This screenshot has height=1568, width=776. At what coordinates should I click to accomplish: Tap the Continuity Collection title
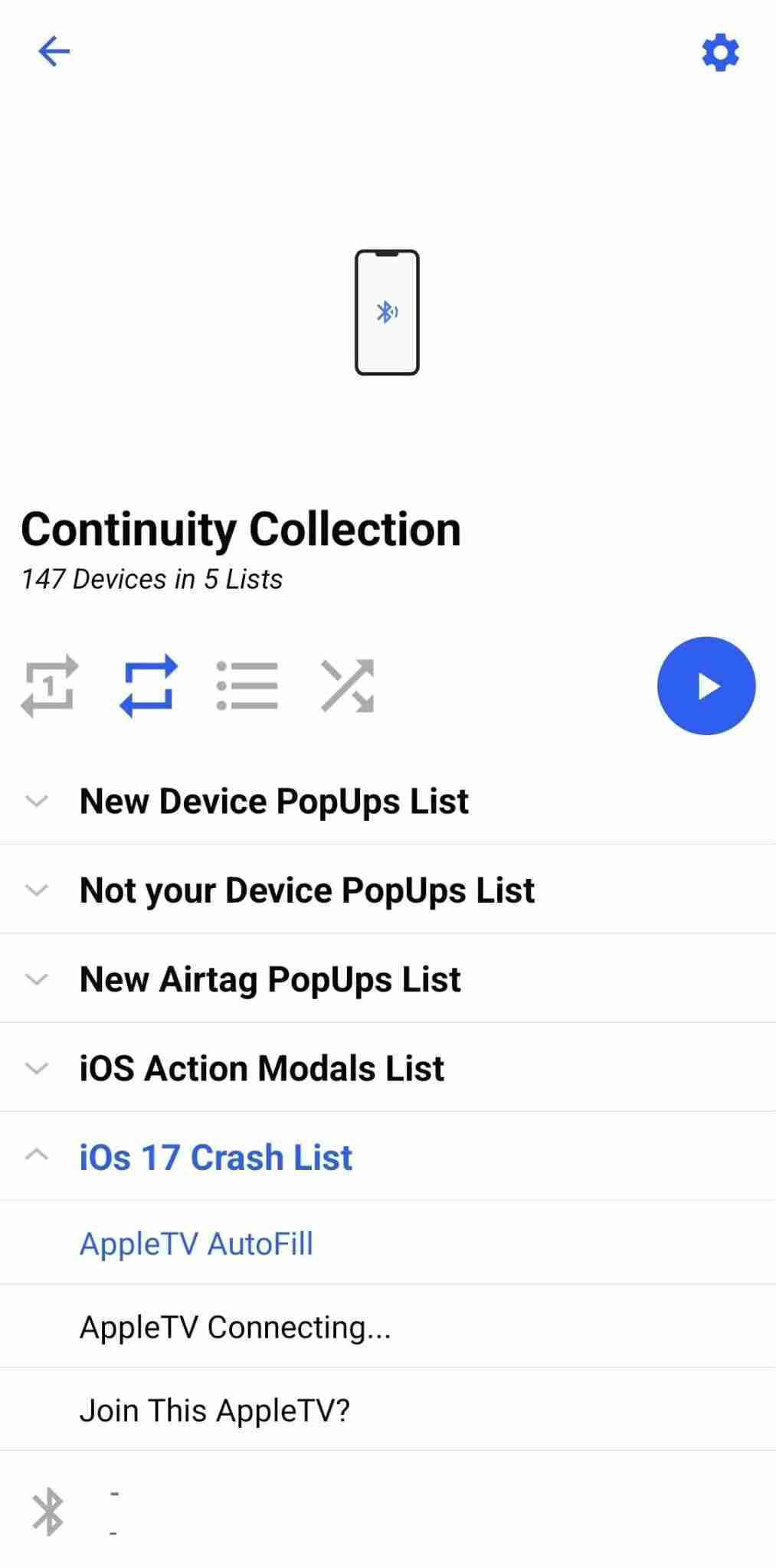pos(242,527)
